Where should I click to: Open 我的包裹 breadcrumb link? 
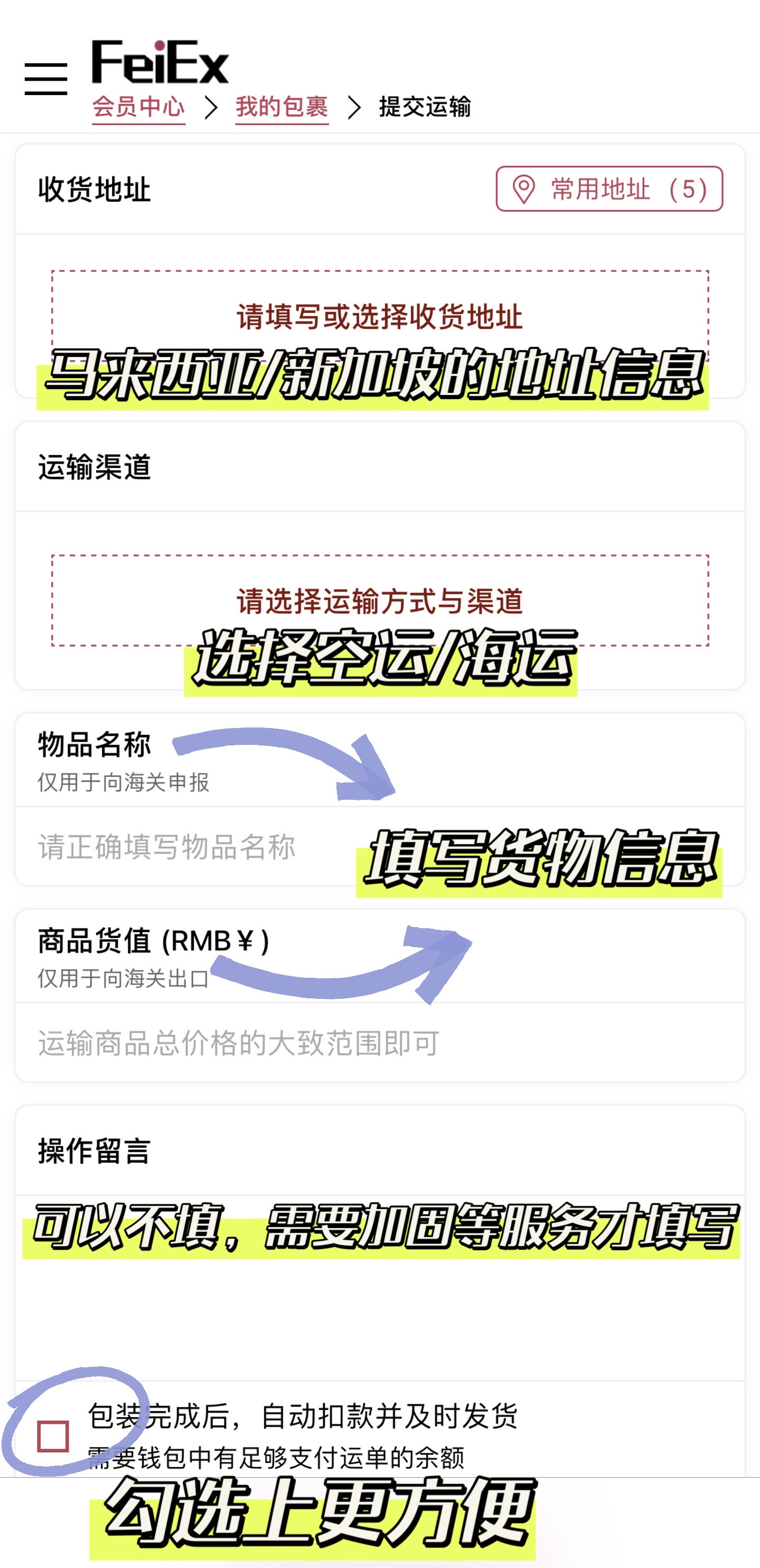(x=282, y=107)
